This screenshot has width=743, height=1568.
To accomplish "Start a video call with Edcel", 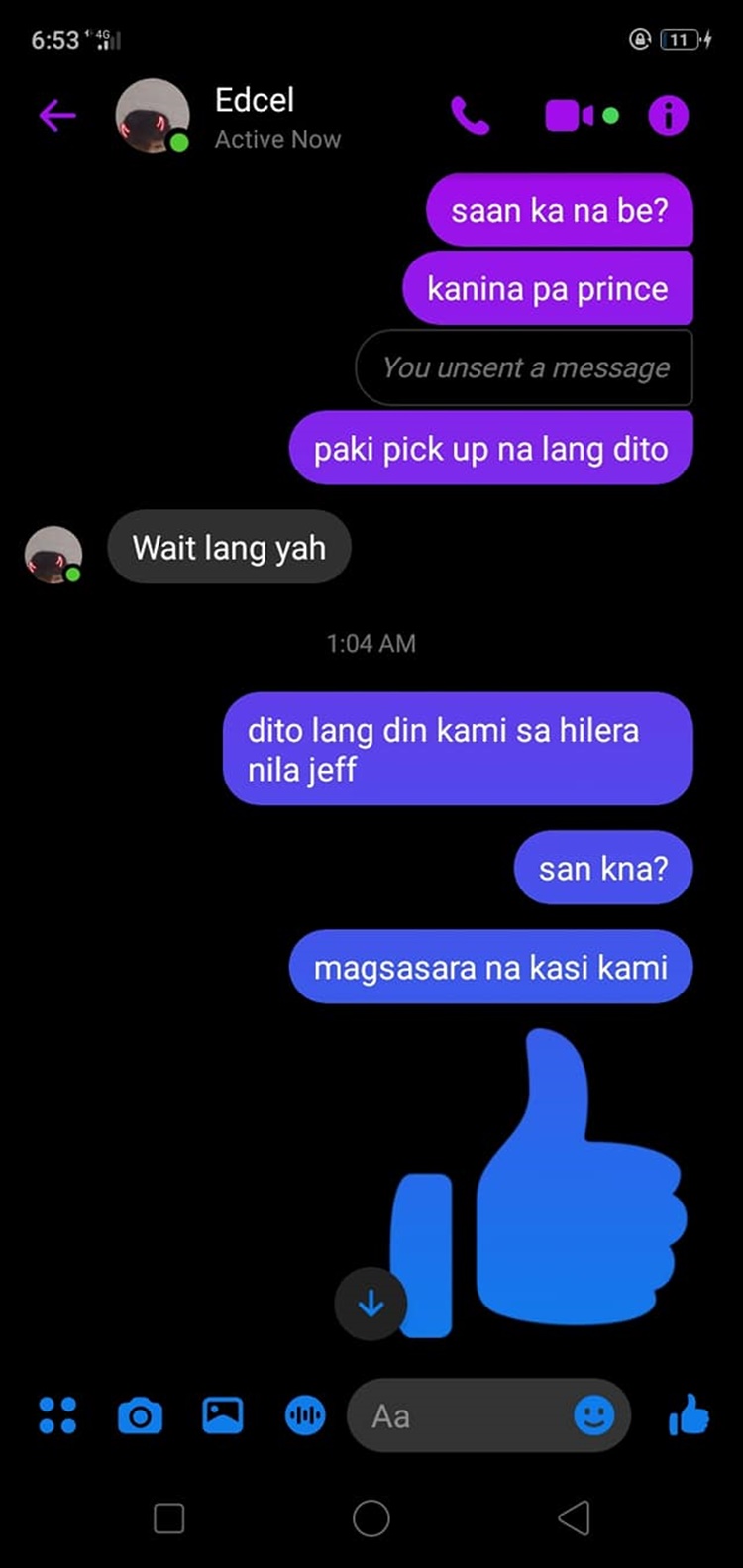I will [582, 116].
